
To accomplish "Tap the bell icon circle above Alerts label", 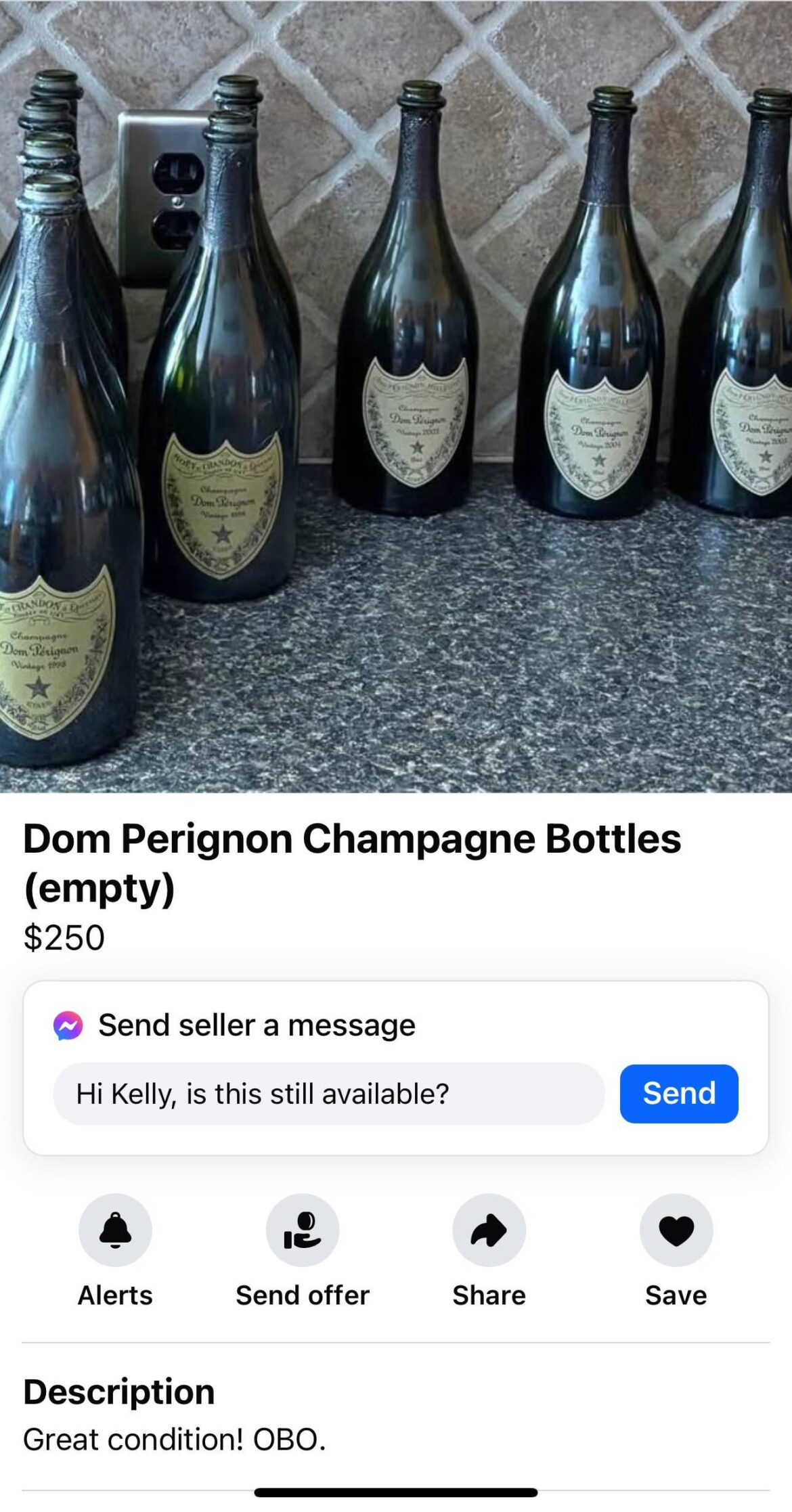I will (x=116, y=1230).
